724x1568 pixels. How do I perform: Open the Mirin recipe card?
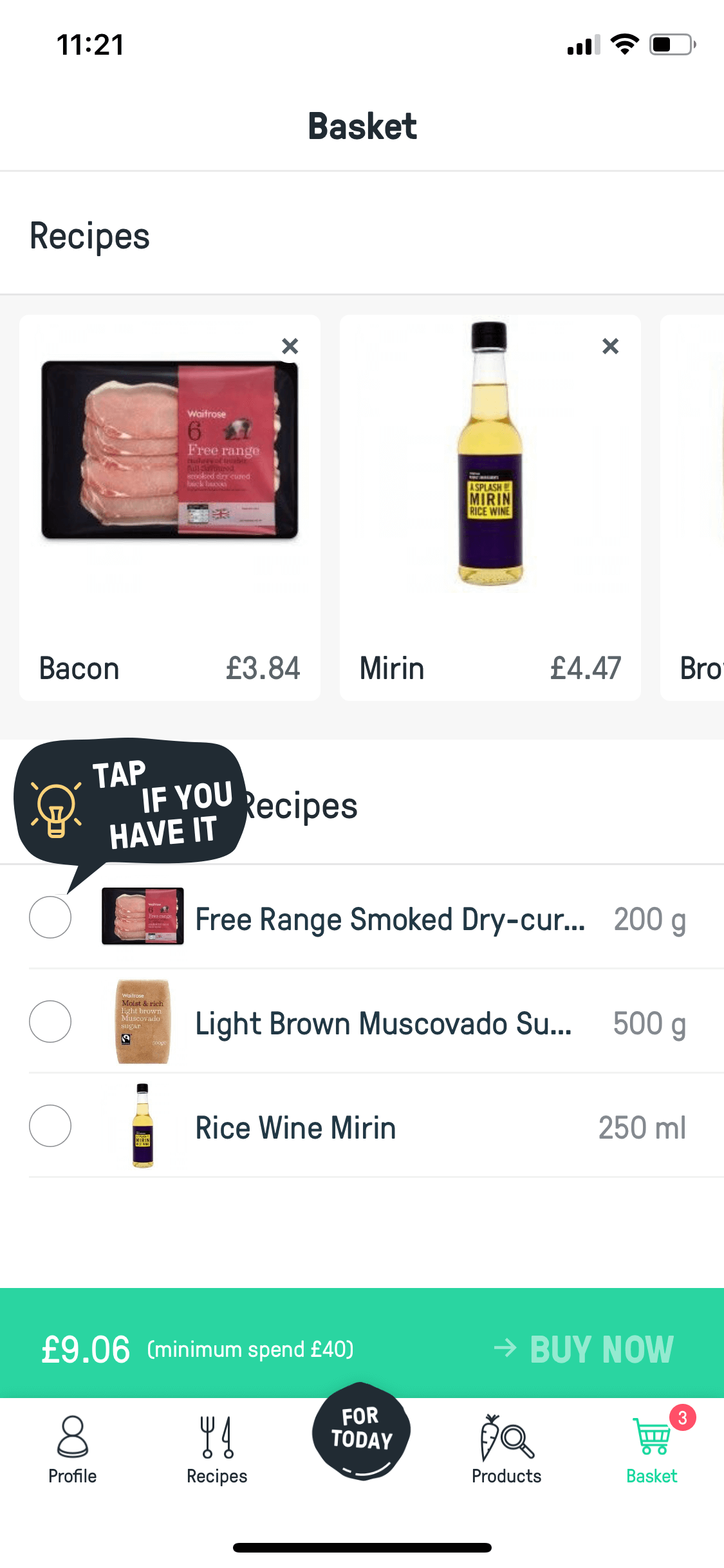pos(490,508)
